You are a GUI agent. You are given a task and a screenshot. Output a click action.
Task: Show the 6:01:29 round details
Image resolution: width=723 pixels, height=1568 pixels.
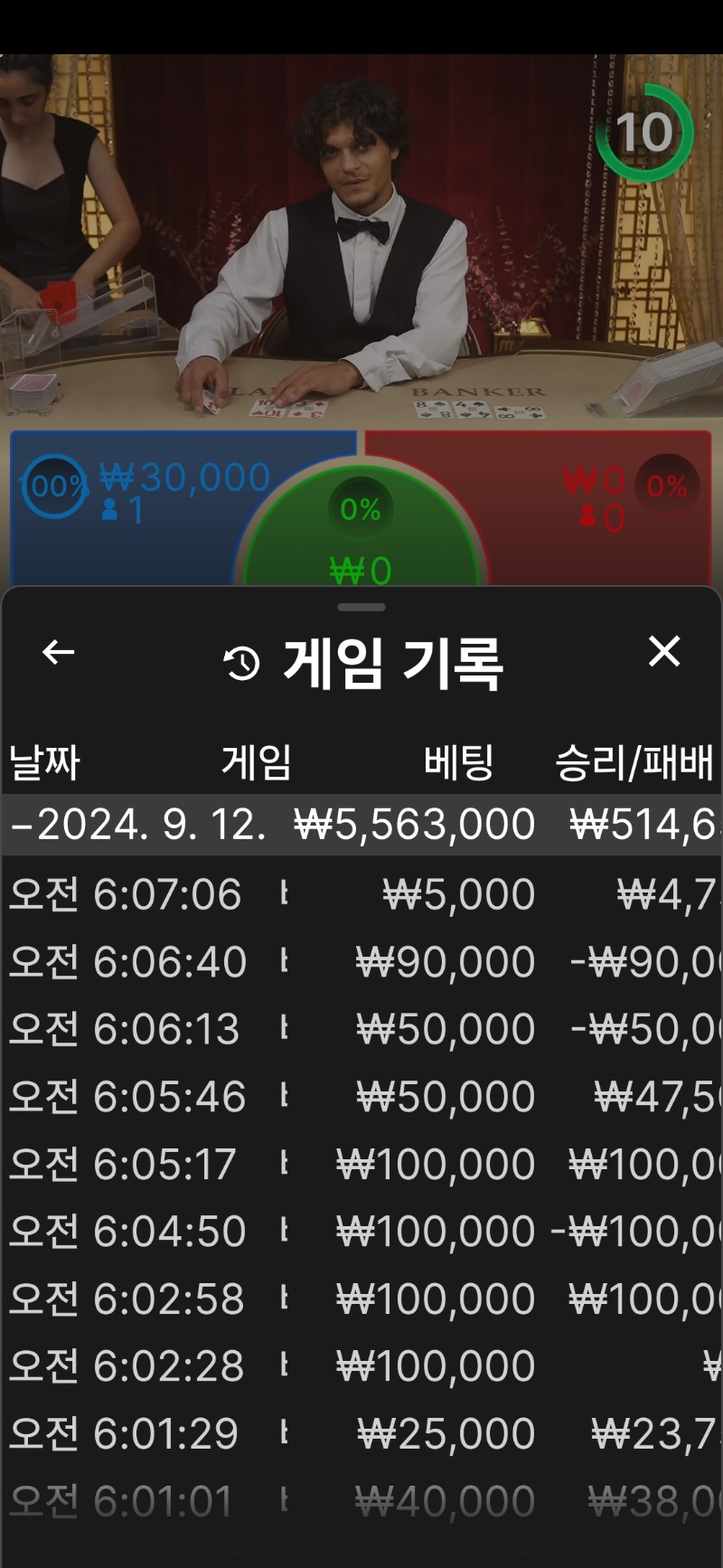[361, 1433]
